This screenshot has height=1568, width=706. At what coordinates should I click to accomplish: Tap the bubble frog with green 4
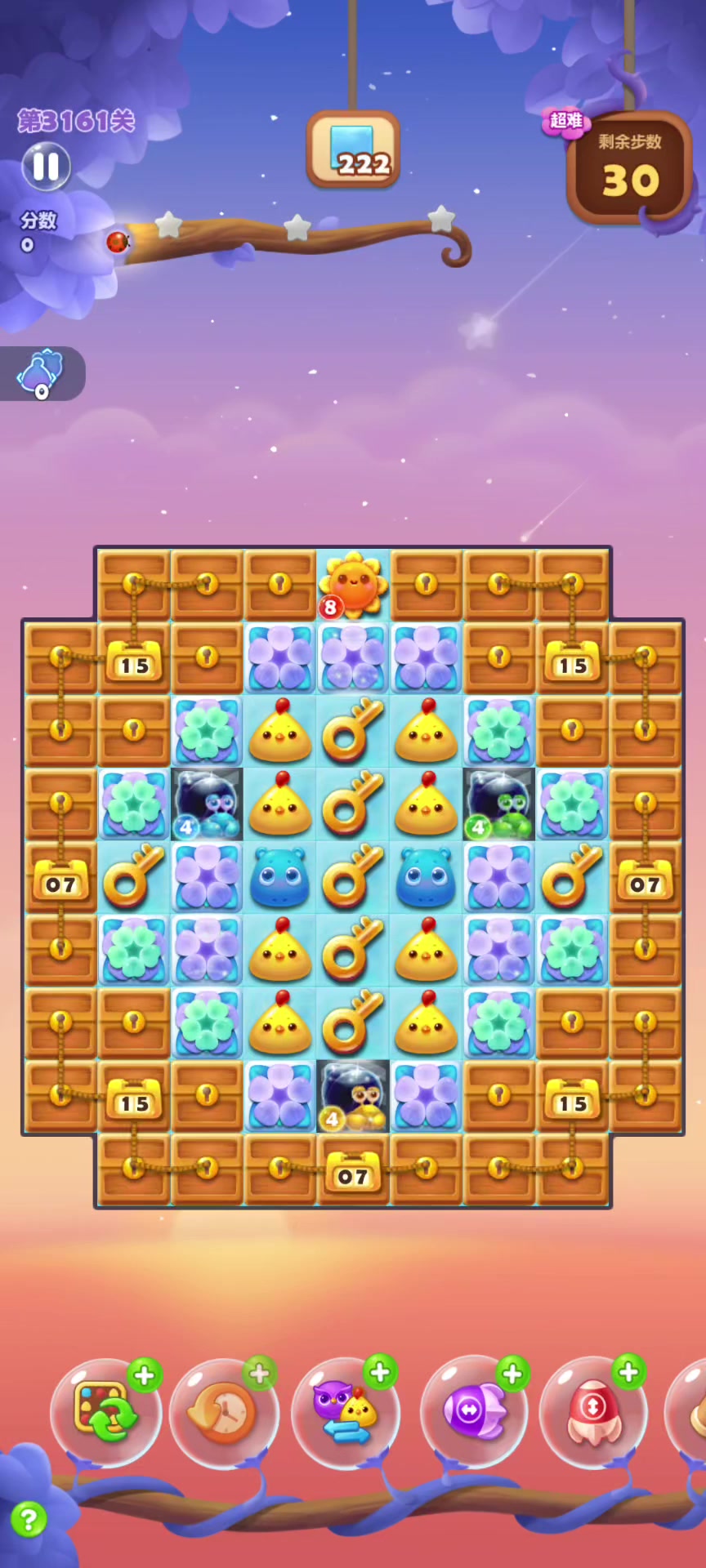tap(498, 804)
